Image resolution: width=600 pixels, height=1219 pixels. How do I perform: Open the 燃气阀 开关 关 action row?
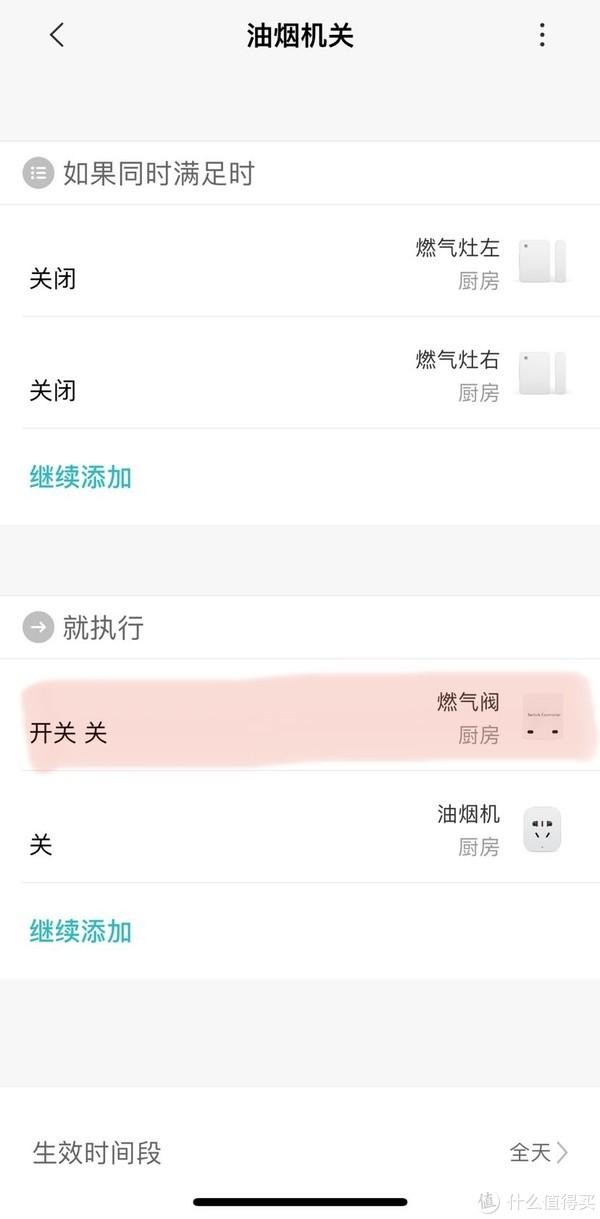300,715
